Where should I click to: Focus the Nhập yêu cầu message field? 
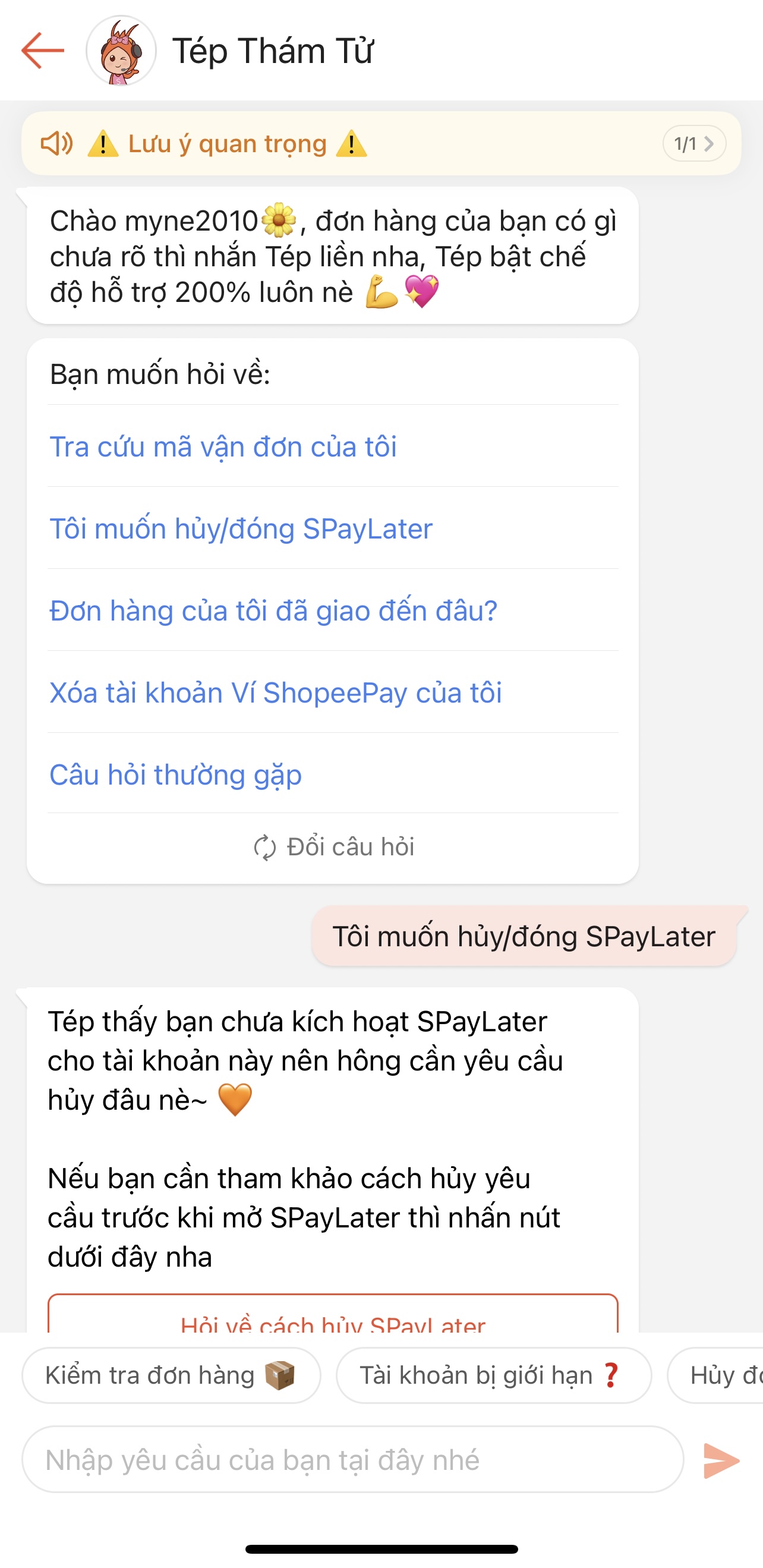pyautogui.click(x=353, y=1460)
